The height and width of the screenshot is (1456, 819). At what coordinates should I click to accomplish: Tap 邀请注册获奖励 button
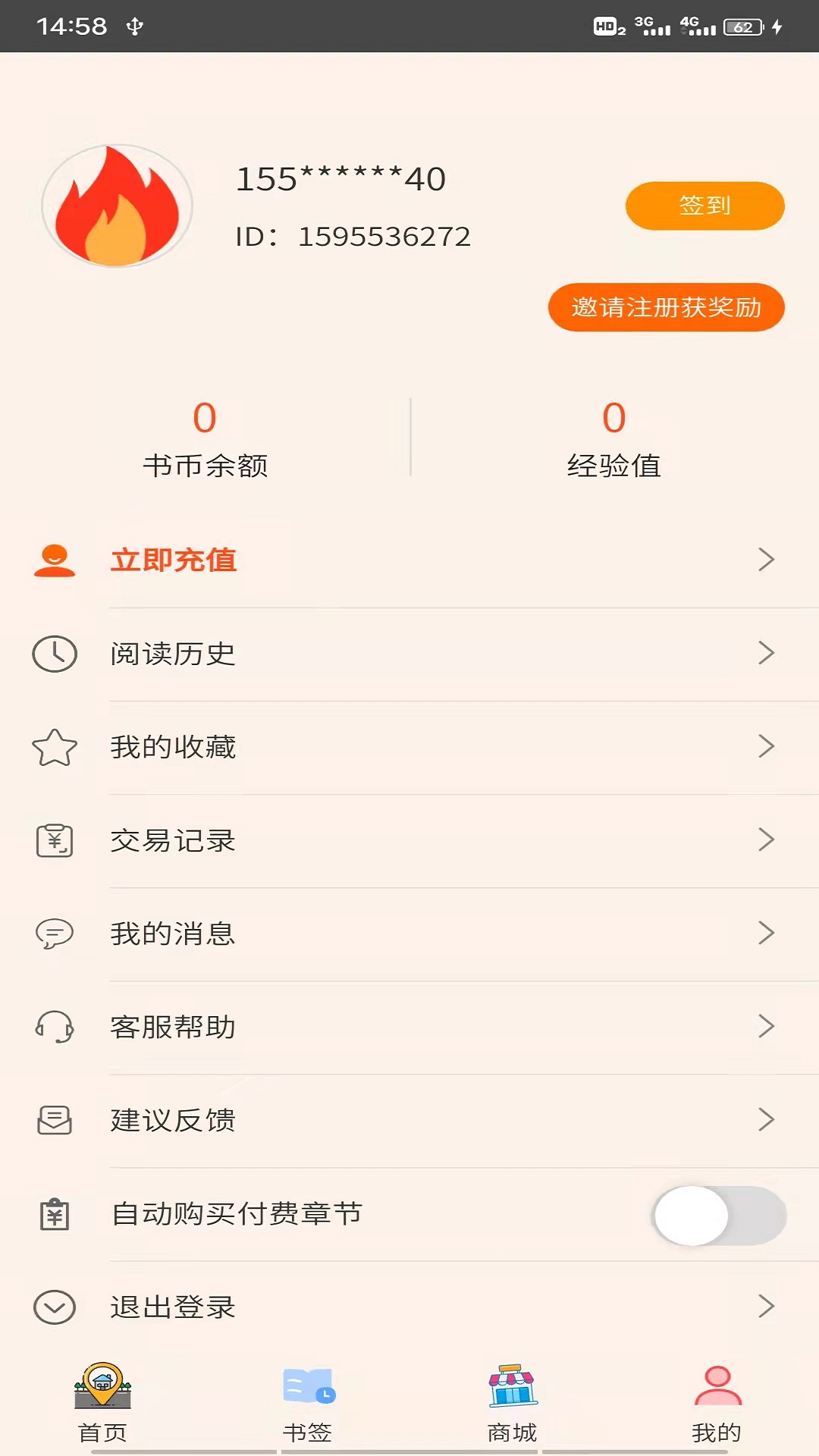tap(667, 307)
